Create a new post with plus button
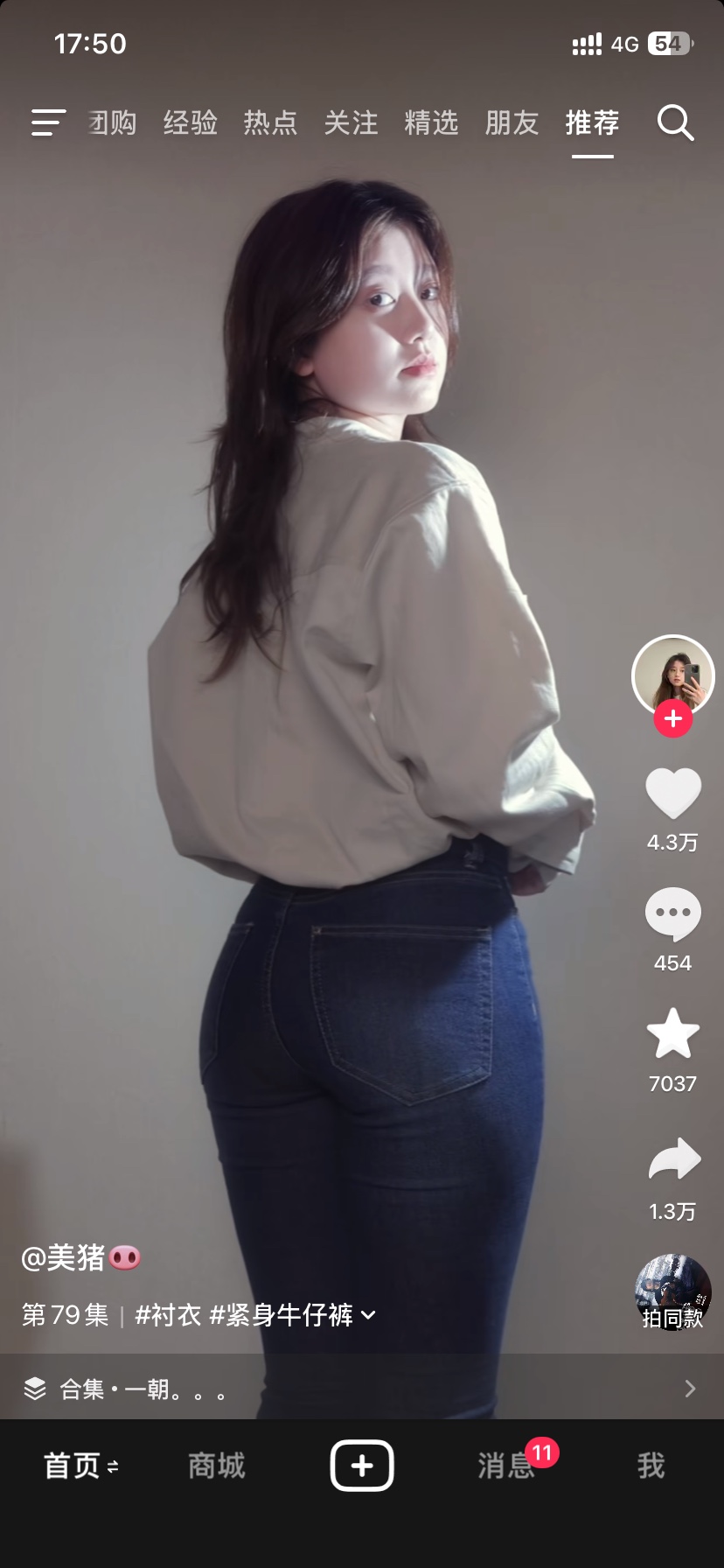 (x=362, y=1465)
